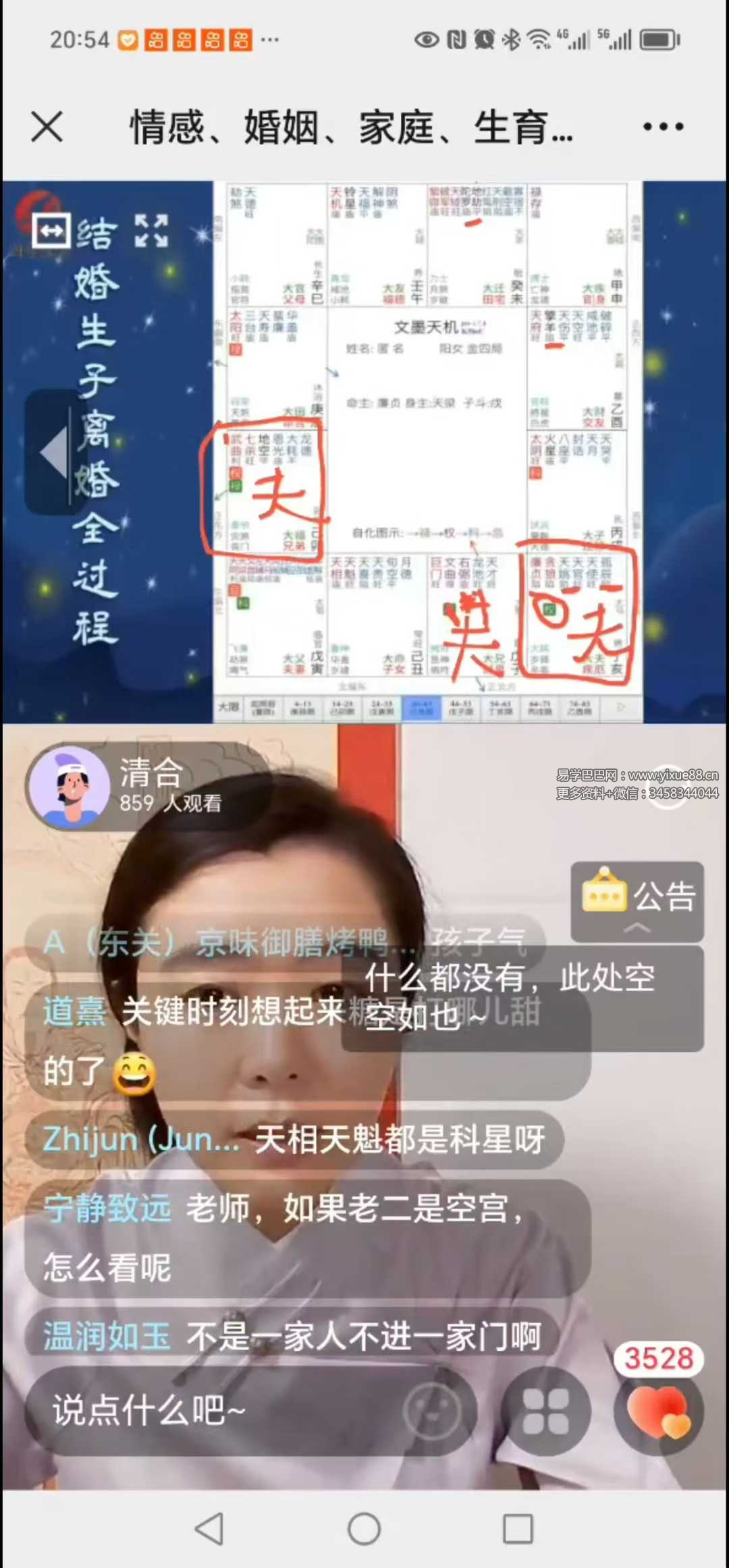Screen dimensions: 729x1568
Task: Open the emoji picker in comment box
Action: [x=433, y=1411]
